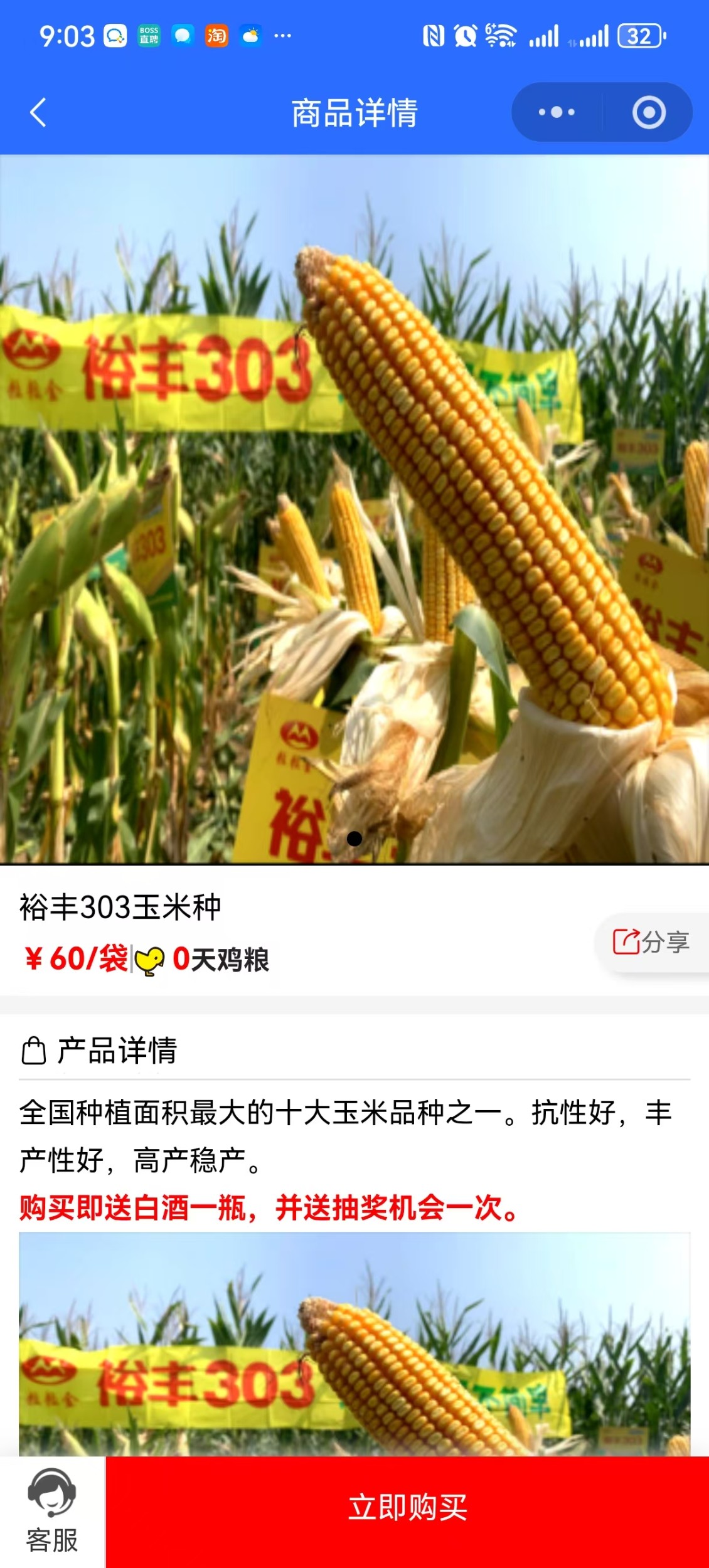Image resolution: width=709 pixels, height=1568 pixels.
Task: Open the mini program three-dot menu
Action: coord(557,112)
